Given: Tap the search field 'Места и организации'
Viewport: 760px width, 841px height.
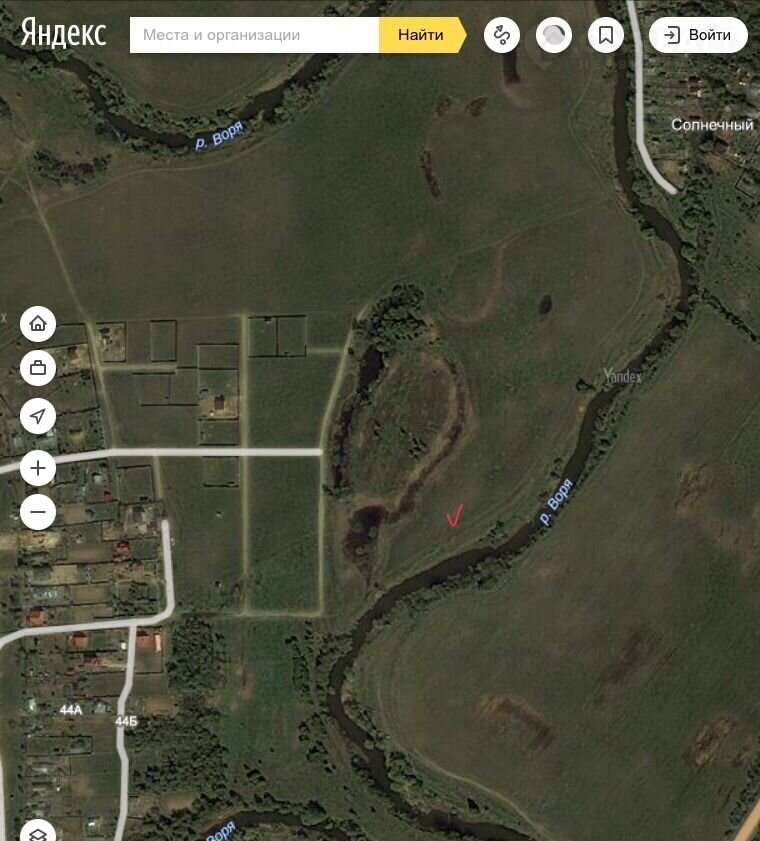Looking at the screenshot, I should (x=254, y=35).
